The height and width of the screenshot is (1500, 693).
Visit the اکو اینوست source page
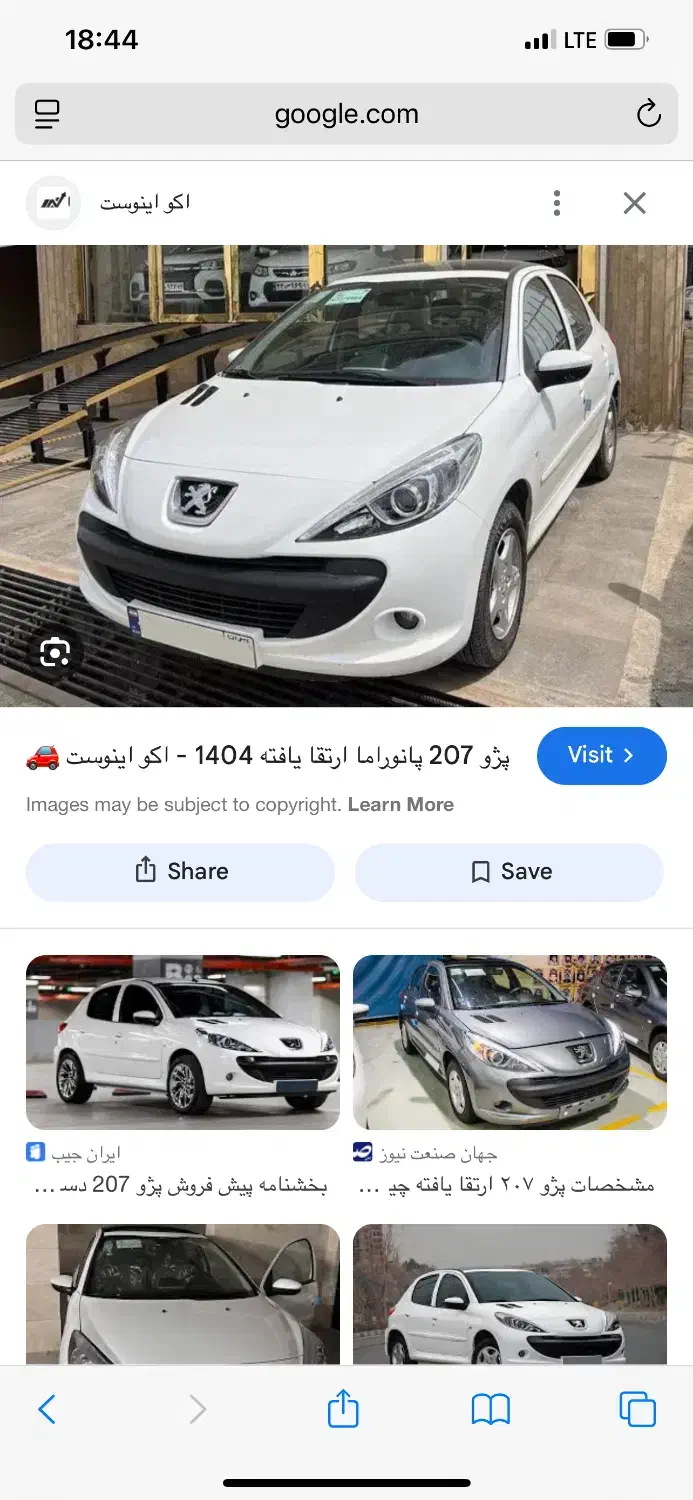pyautogui.click(x=601, y=755)
